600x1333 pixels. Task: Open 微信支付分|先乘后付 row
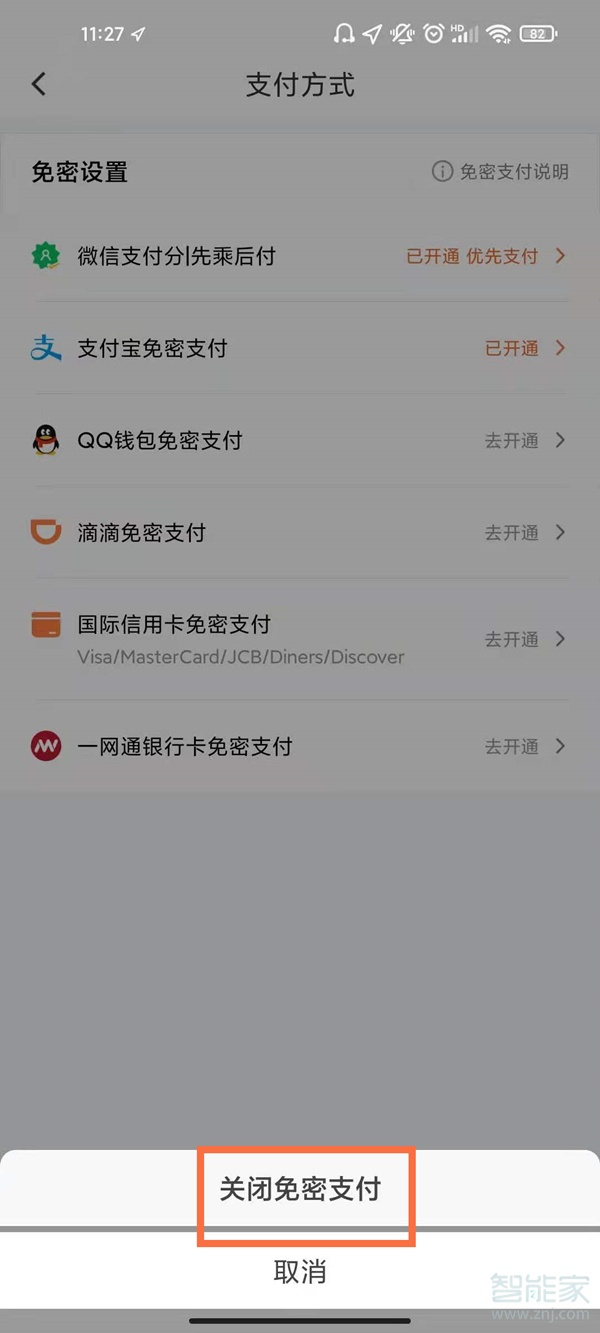[300, 257]
